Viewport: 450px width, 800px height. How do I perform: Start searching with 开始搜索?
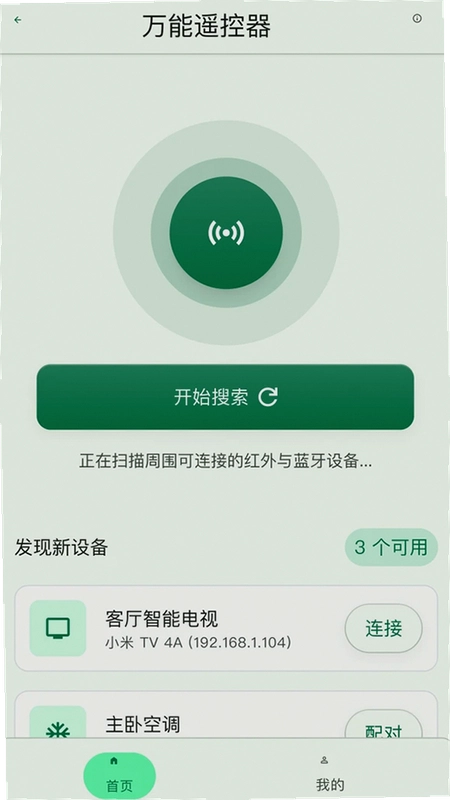225,397
